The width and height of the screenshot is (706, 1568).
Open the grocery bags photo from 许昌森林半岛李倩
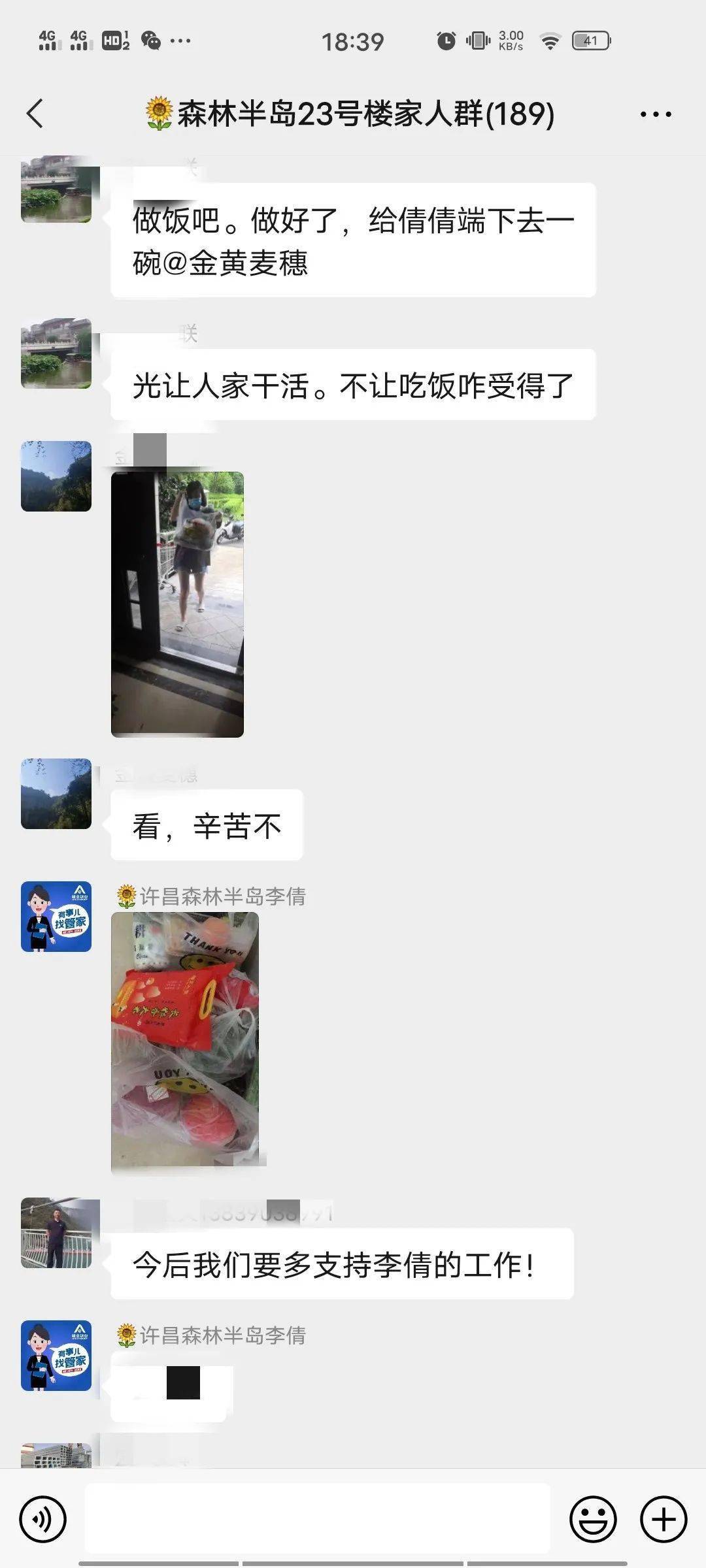[x=185, y=1039]
